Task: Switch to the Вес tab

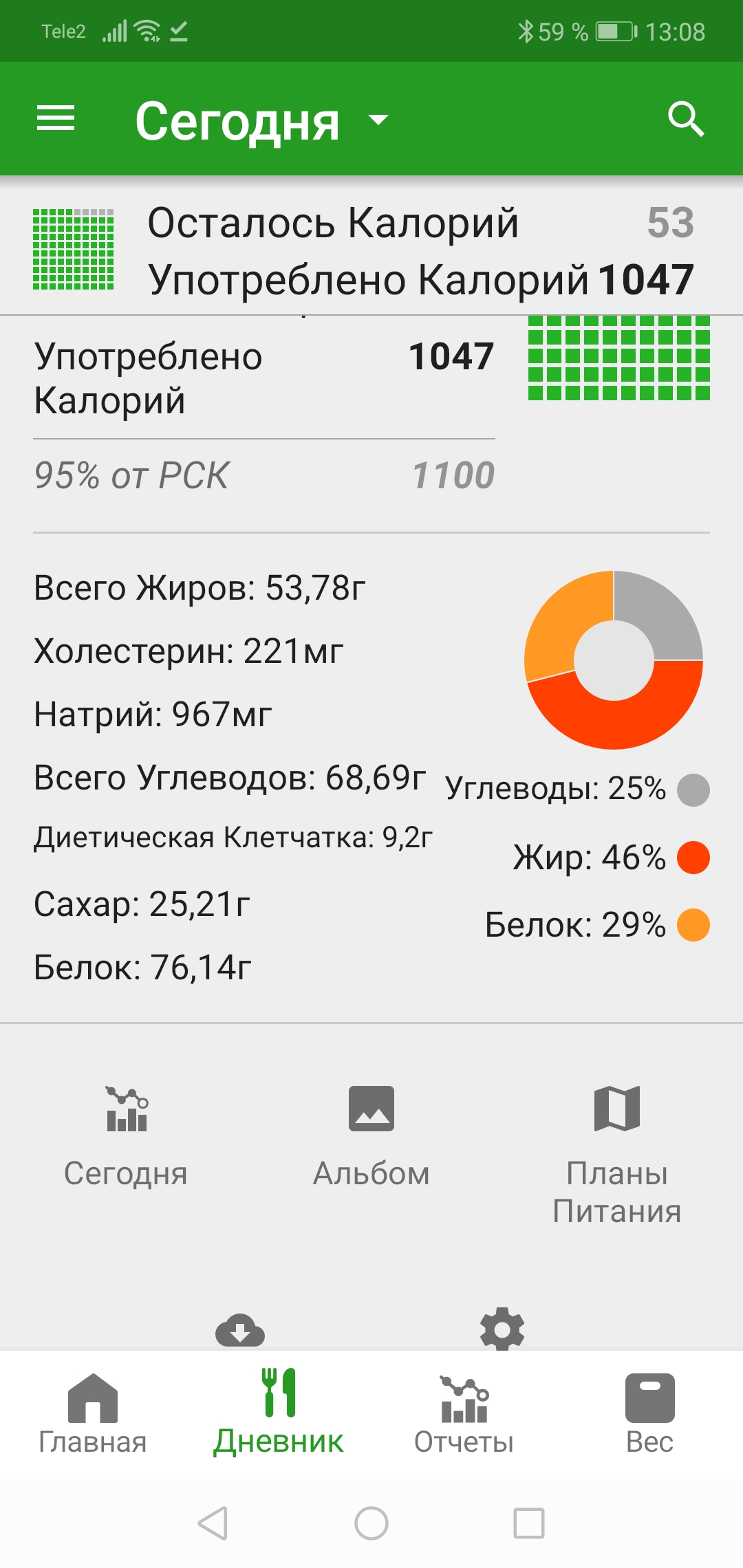Action: coord(650,1414)
